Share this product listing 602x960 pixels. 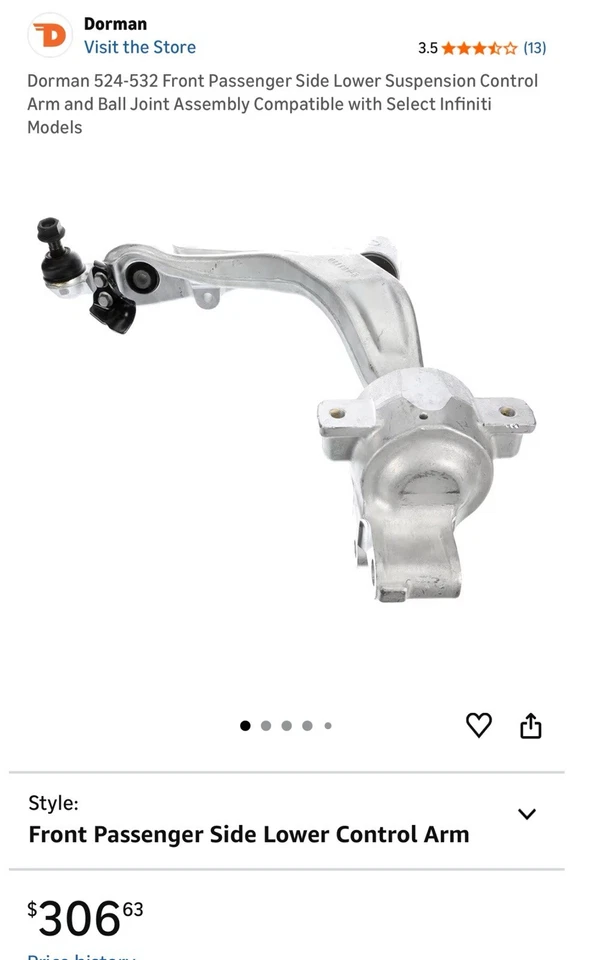530,725
